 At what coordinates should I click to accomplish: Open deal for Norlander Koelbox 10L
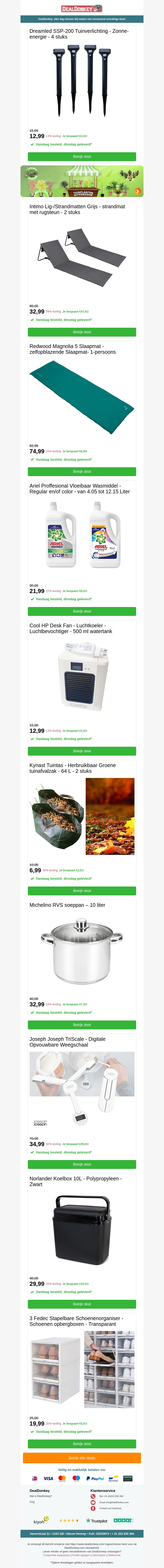82,1304
